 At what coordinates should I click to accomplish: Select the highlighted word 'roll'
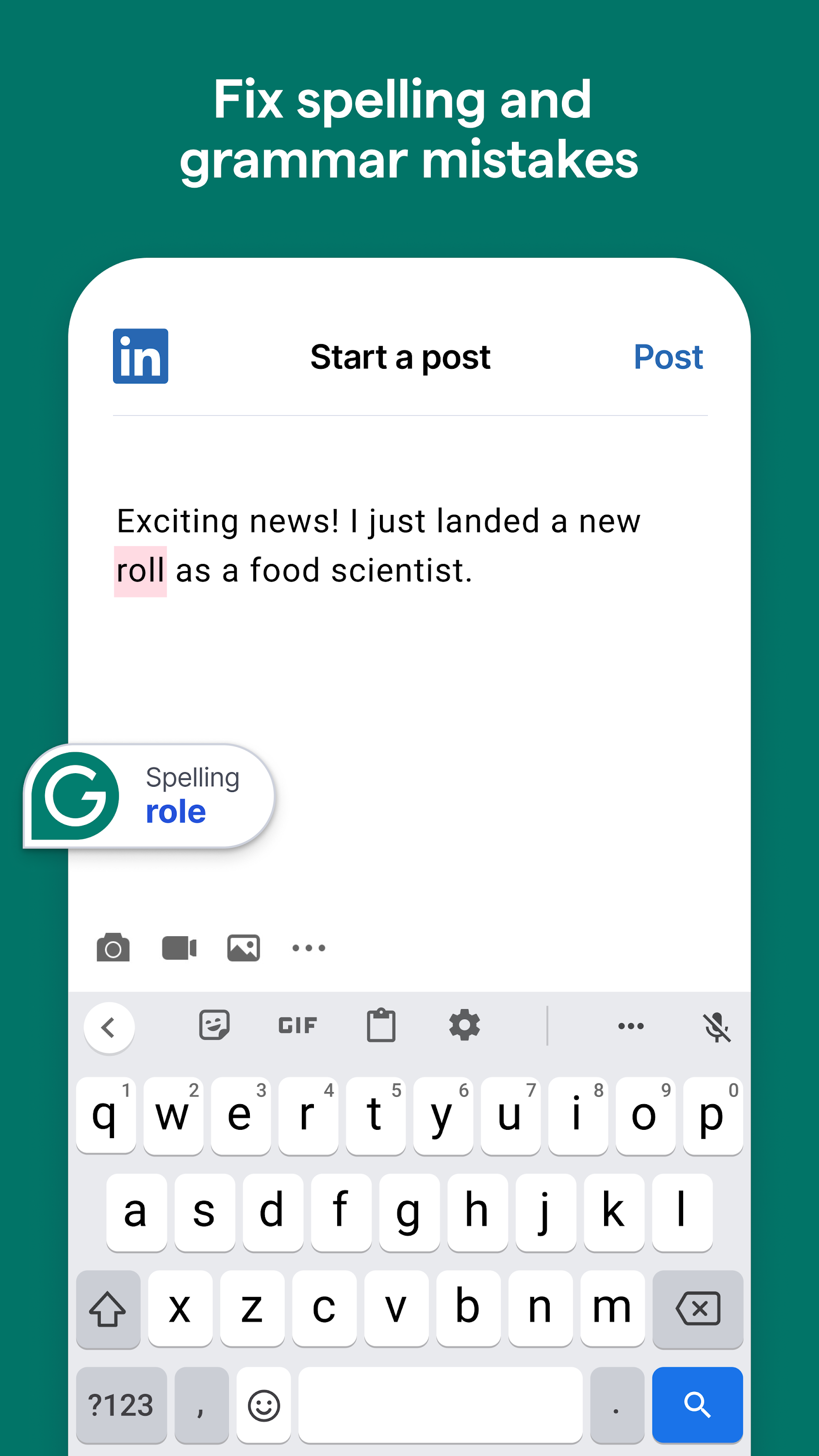140,570
